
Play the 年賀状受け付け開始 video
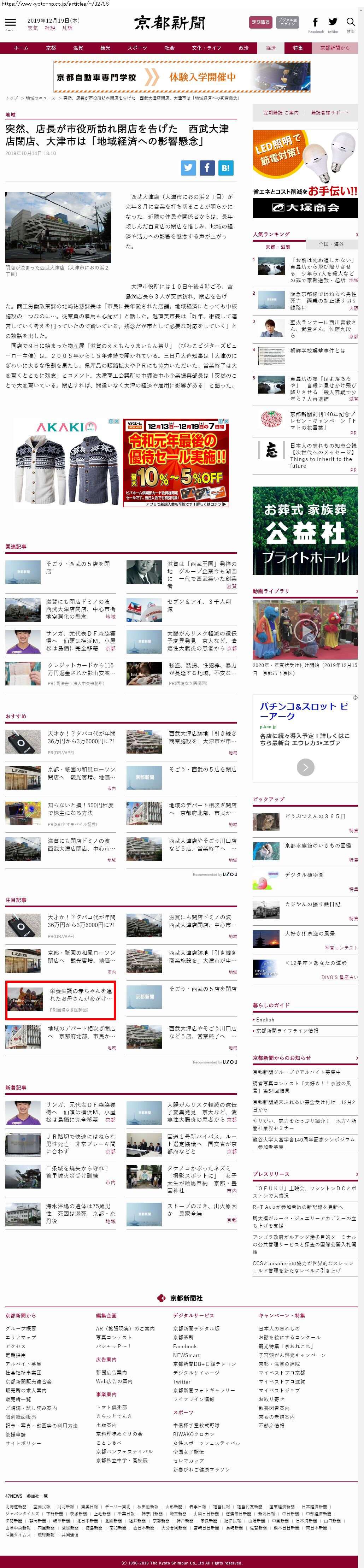click(x=305, y=629)
